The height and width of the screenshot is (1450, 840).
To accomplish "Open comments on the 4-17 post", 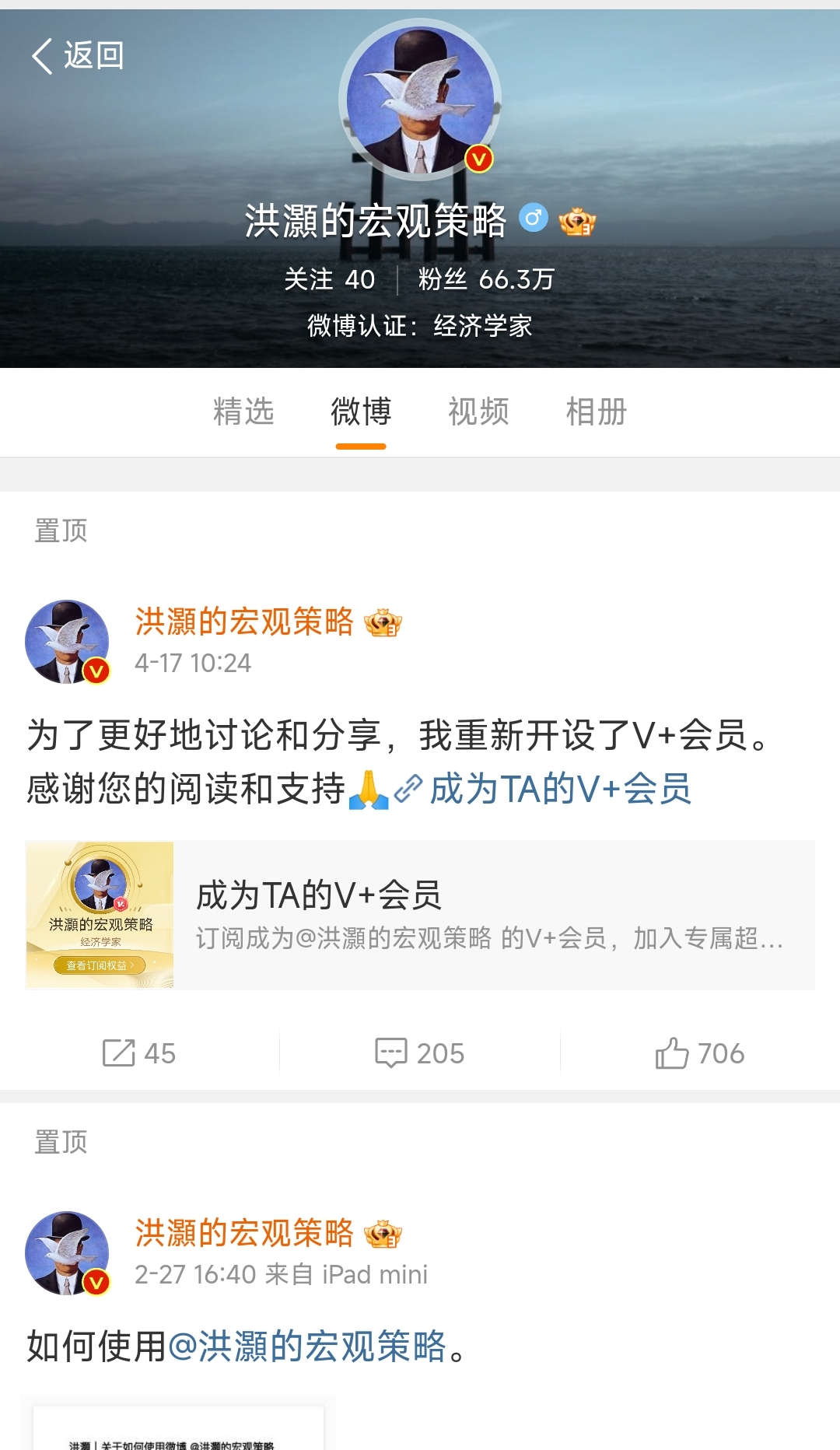I will tap(420, 1053).
